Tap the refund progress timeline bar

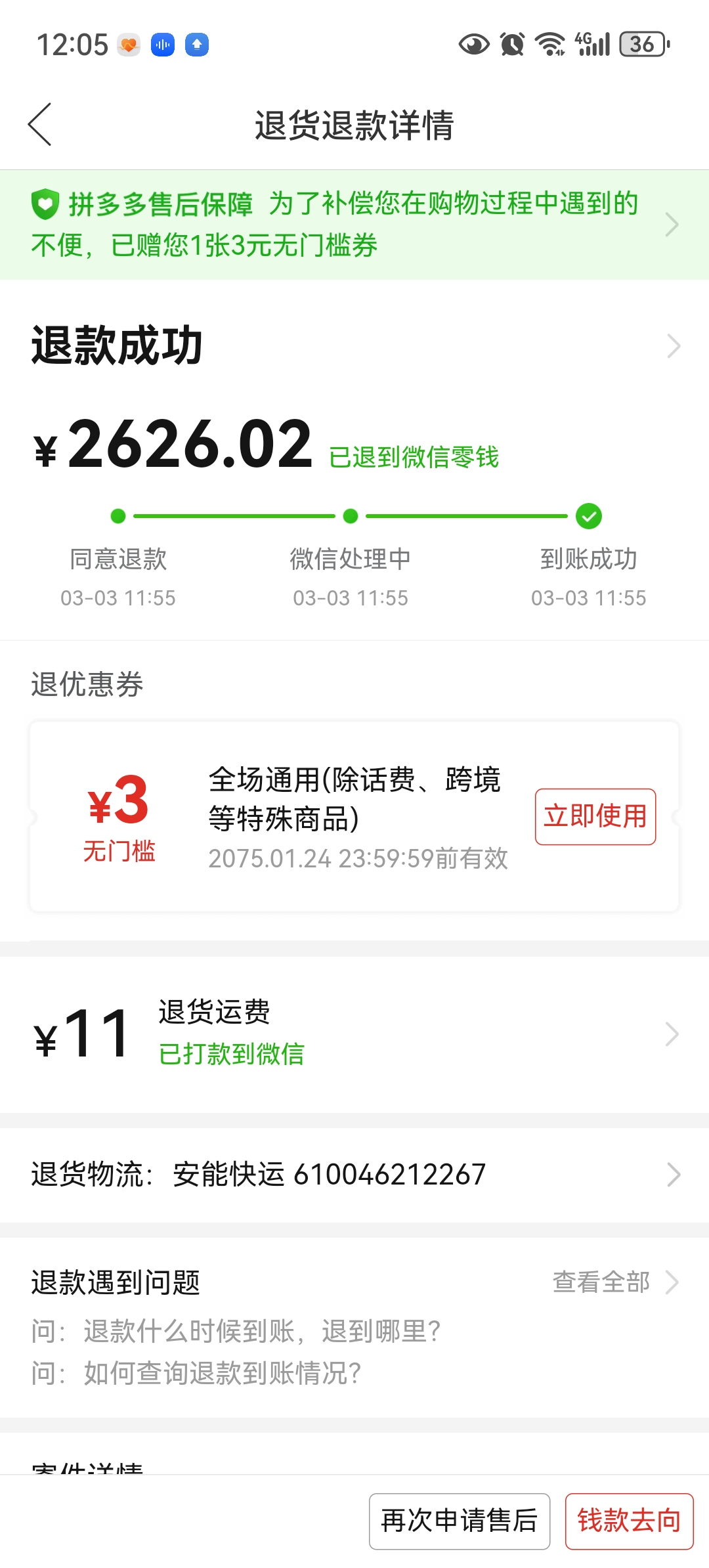pyautogui.click(x=354, y=517)
